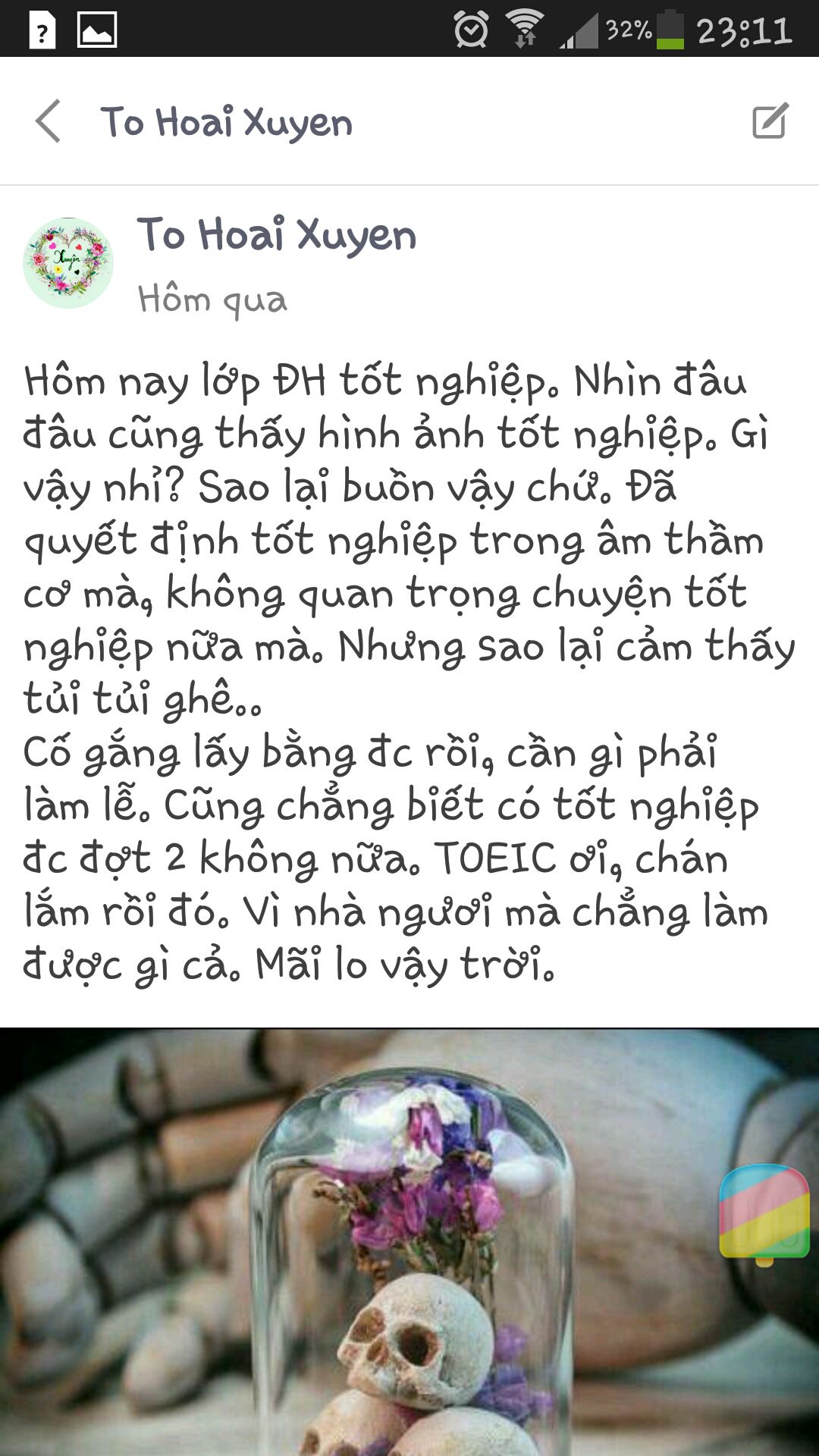819x1456 pixels.
Task: Tap the floating colorful popsicle icon
Action: (764, 1215)
